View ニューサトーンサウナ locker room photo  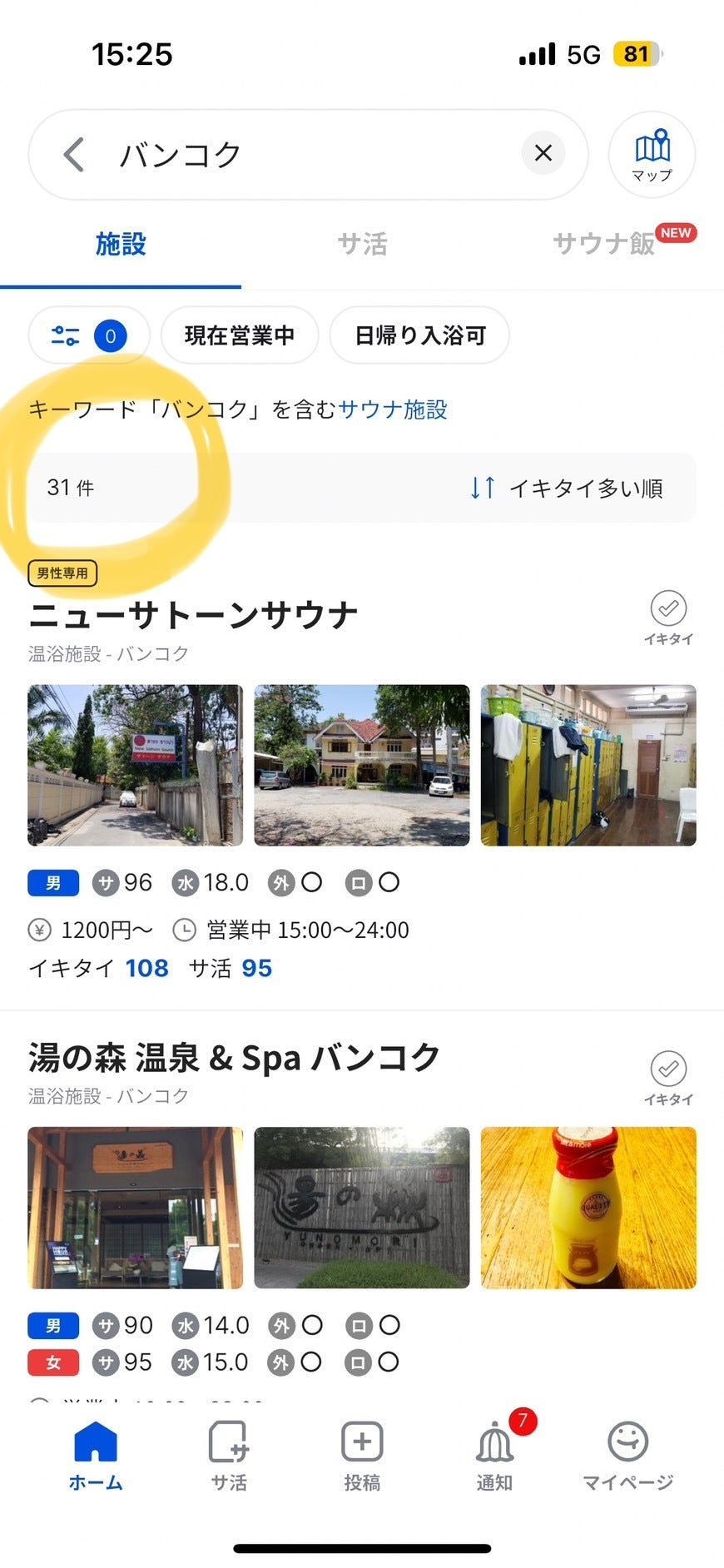point(588,765)
